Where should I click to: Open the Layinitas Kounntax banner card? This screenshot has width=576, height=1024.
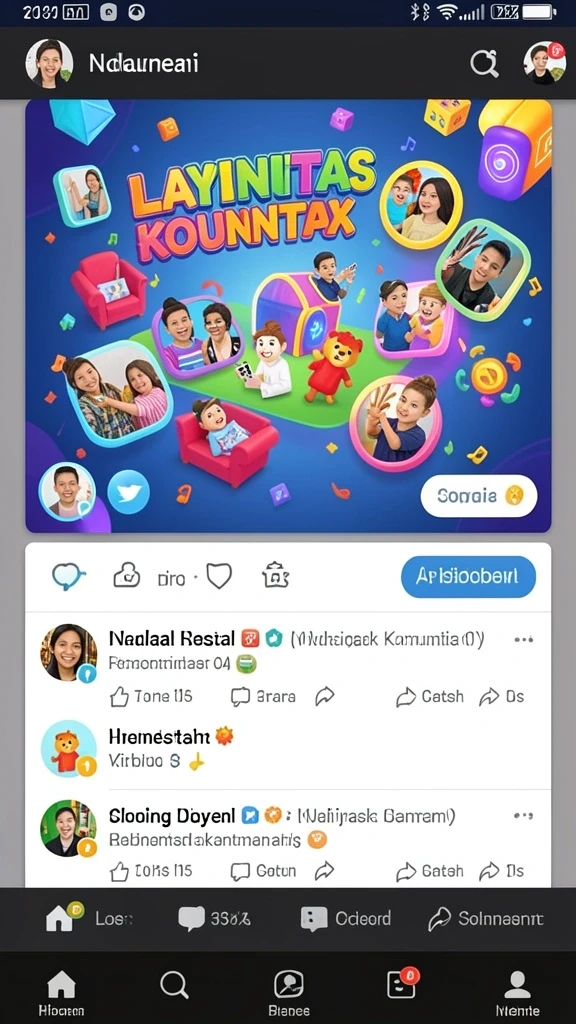[288, 316]
